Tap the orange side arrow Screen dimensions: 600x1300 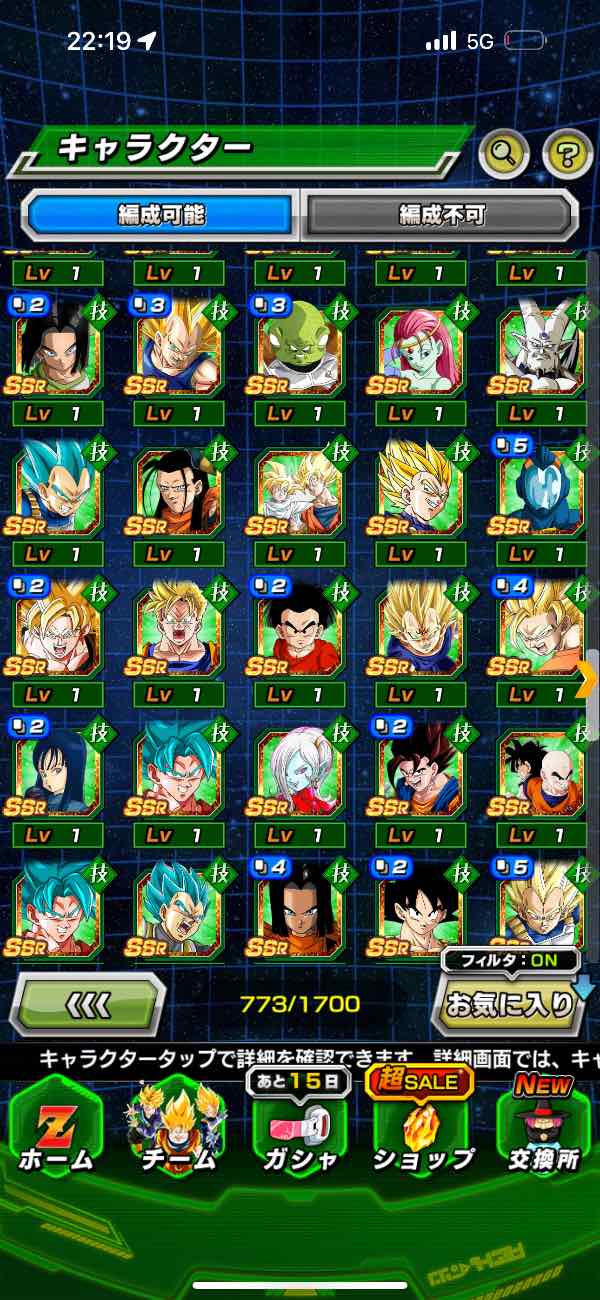tap(588, 680)
